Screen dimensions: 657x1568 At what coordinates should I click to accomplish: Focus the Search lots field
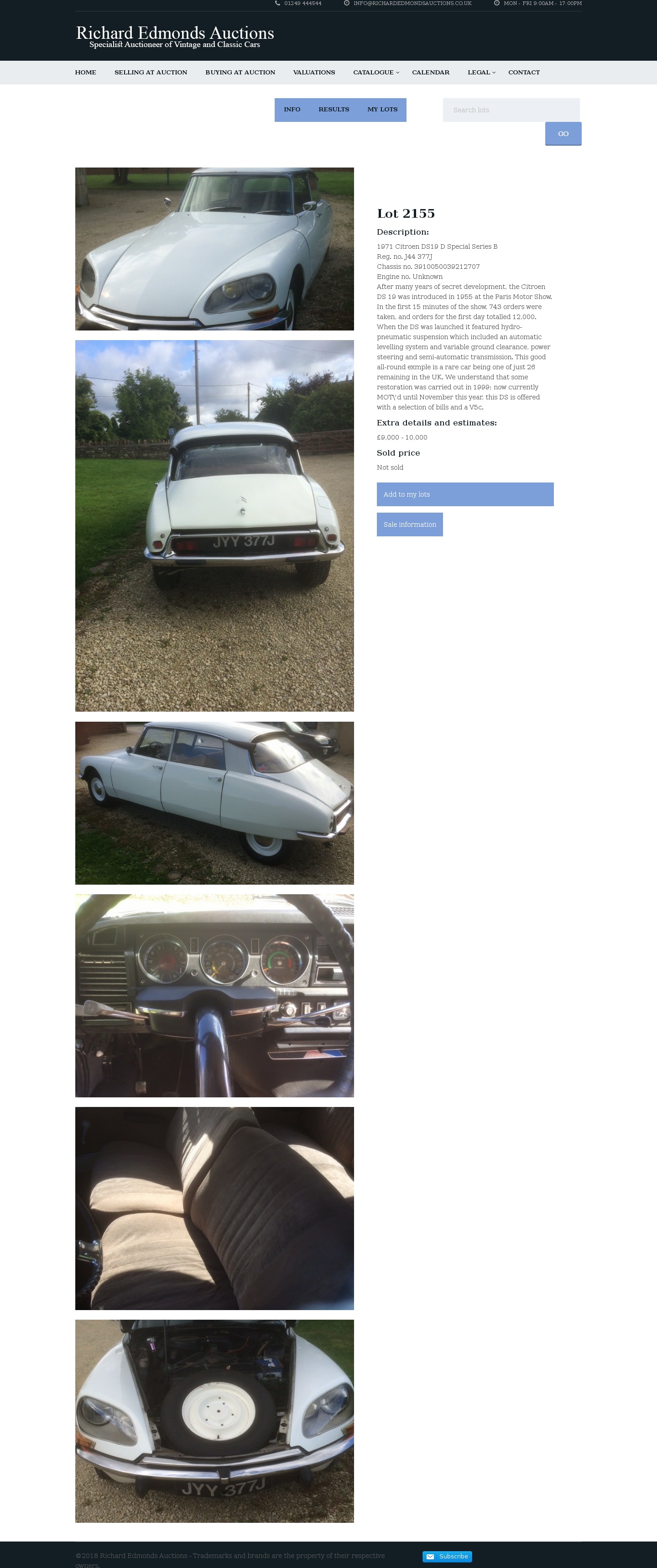(511, 110)
